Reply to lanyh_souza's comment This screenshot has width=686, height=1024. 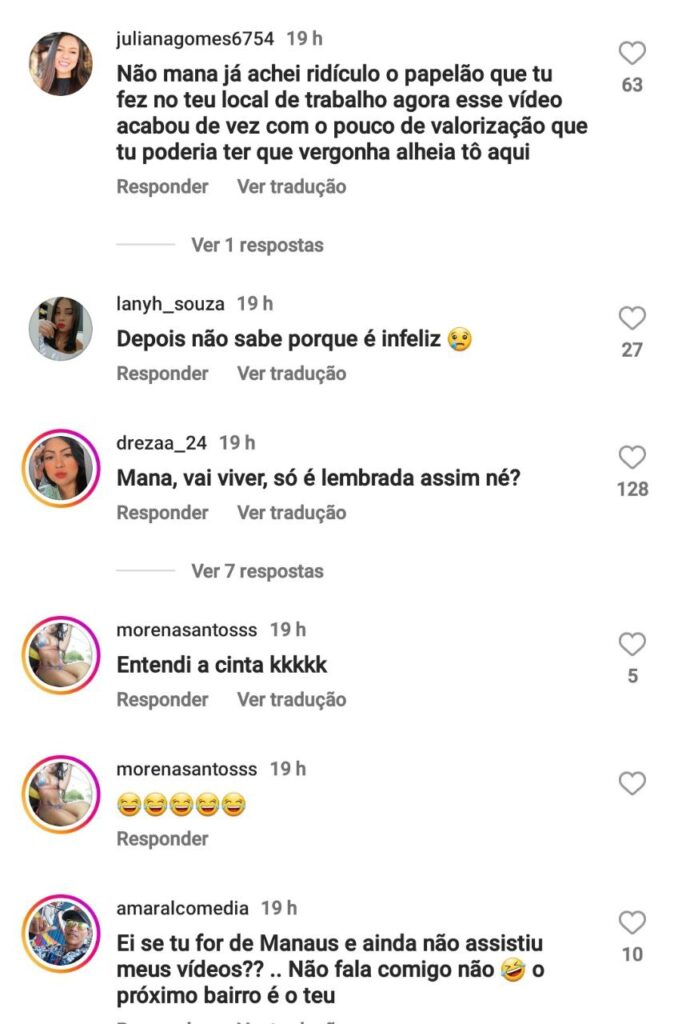[x=162, y=374]
